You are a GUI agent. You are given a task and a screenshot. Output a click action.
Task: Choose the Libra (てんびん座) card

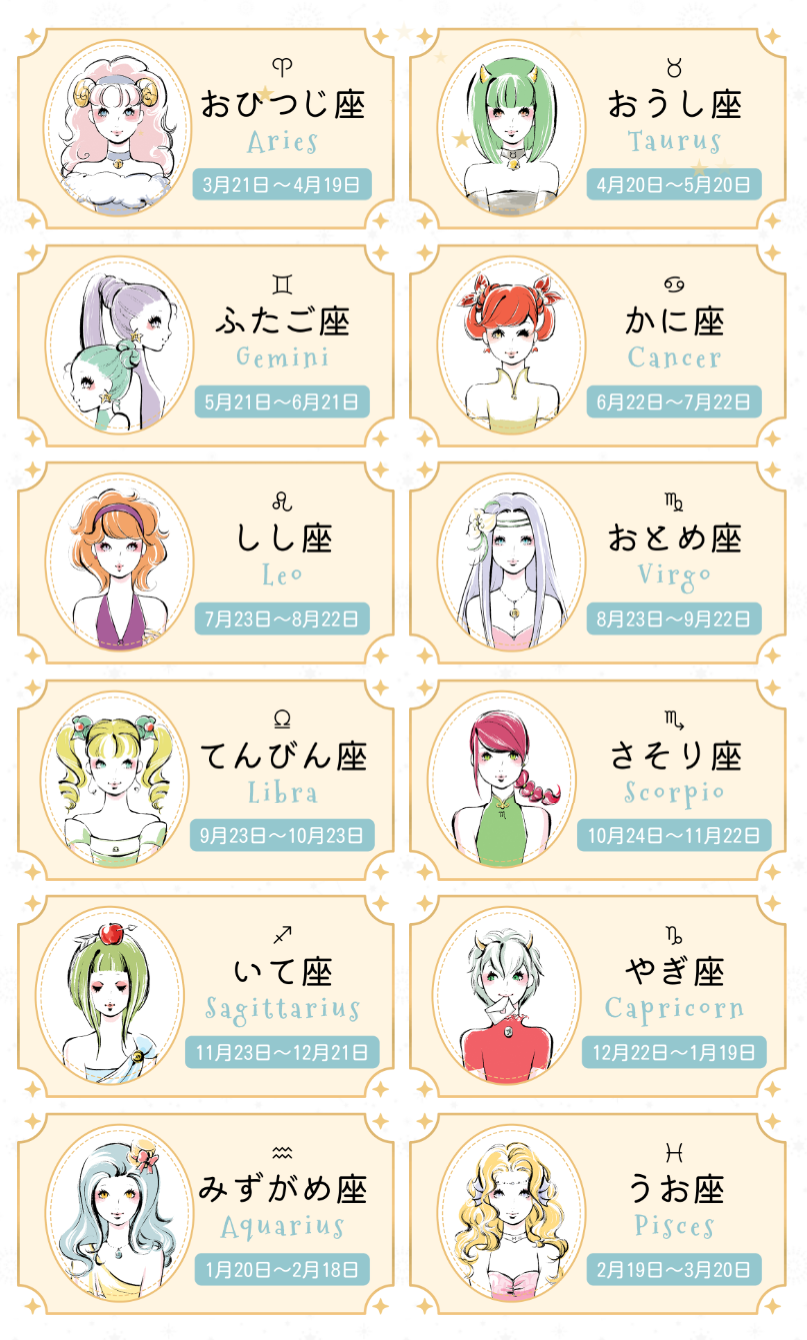(205, 779)
